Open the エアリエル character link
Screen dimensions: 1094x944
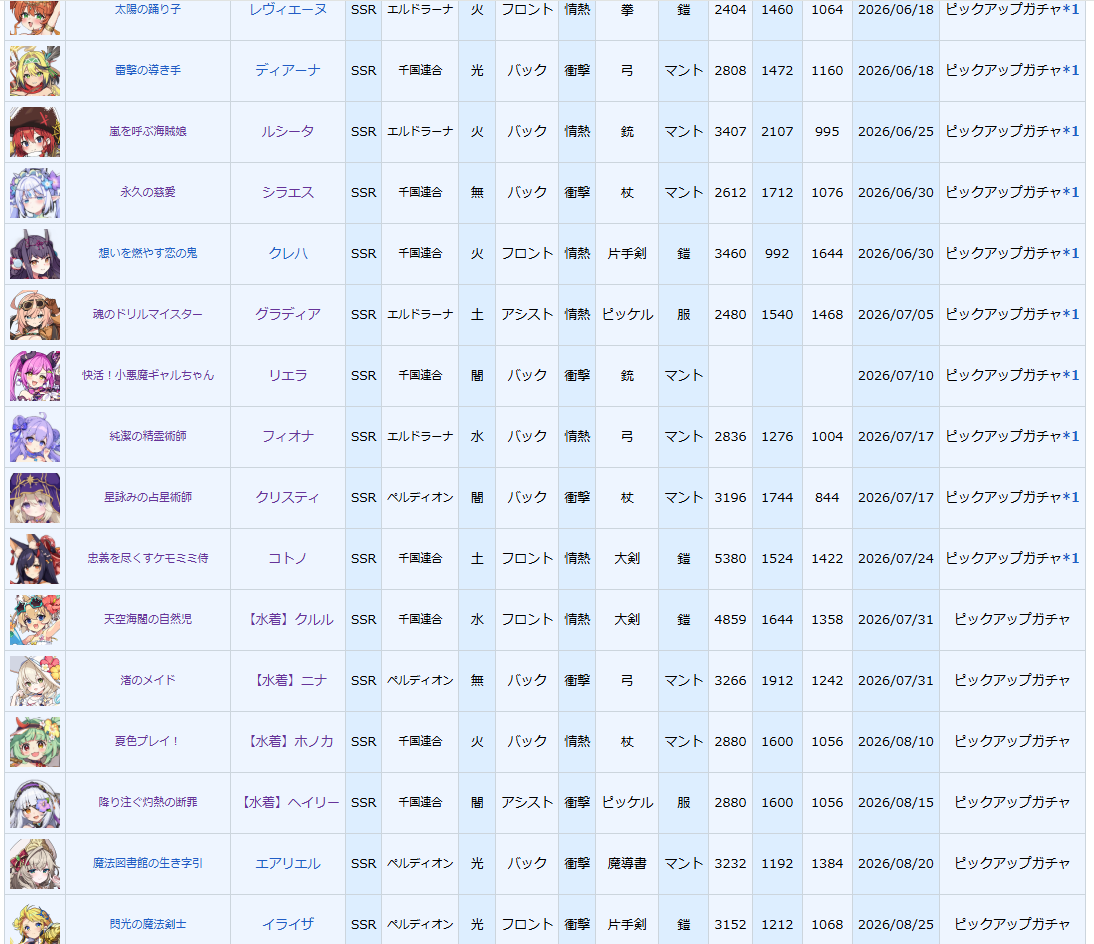(288, 864)
